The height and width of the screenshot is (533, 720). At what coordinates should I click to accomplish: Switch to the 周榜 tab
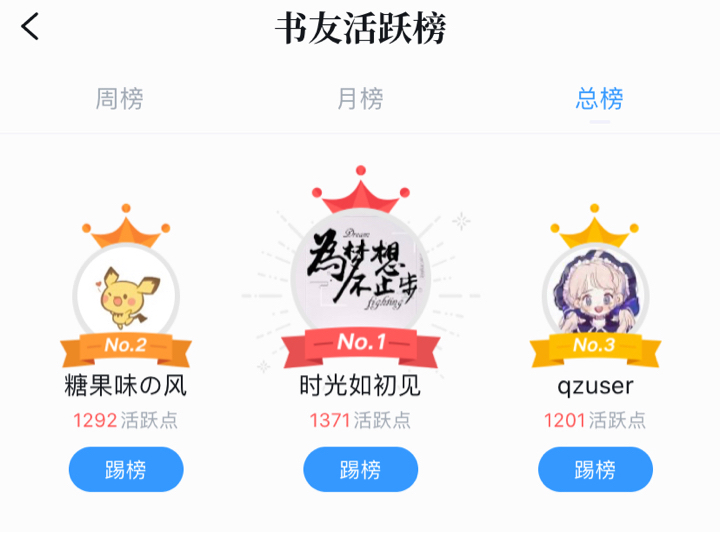[x=120, y=99]
